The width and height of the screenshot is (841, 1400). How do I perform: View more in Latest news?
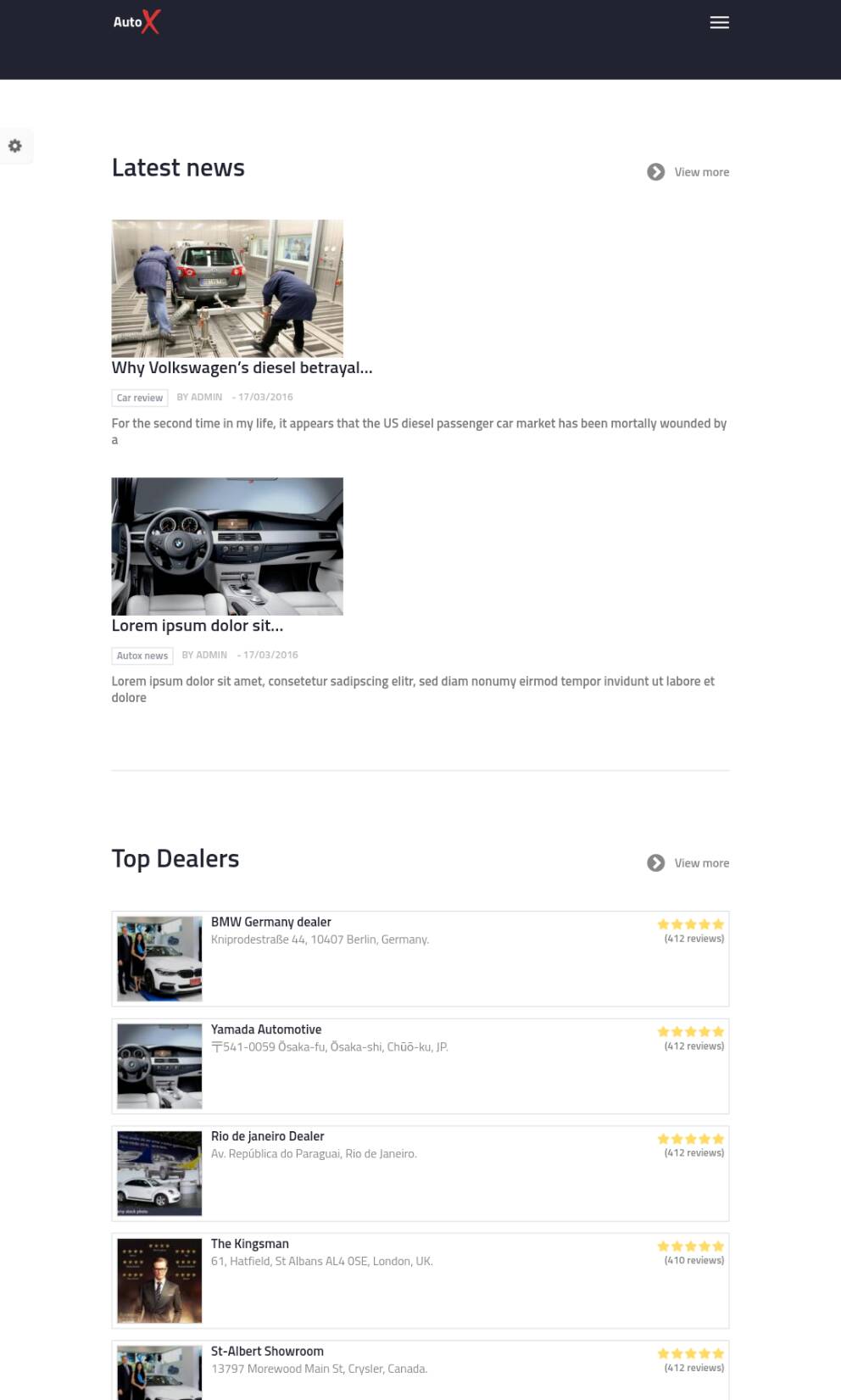coord(688,172)
